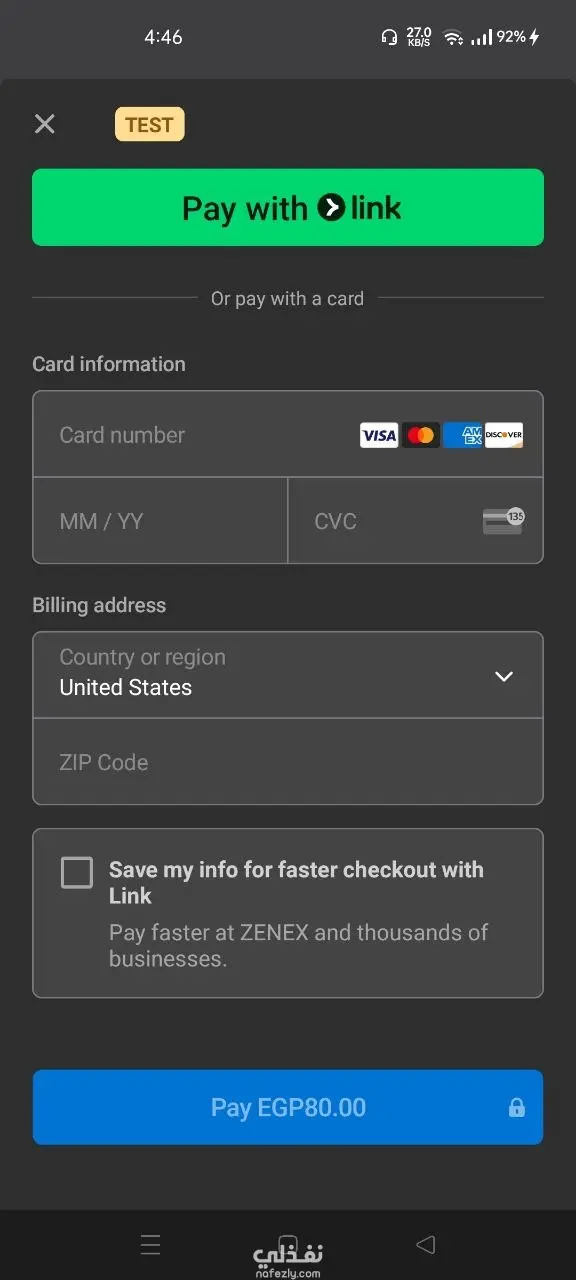Close the checkout sheet

pos(44,124)
